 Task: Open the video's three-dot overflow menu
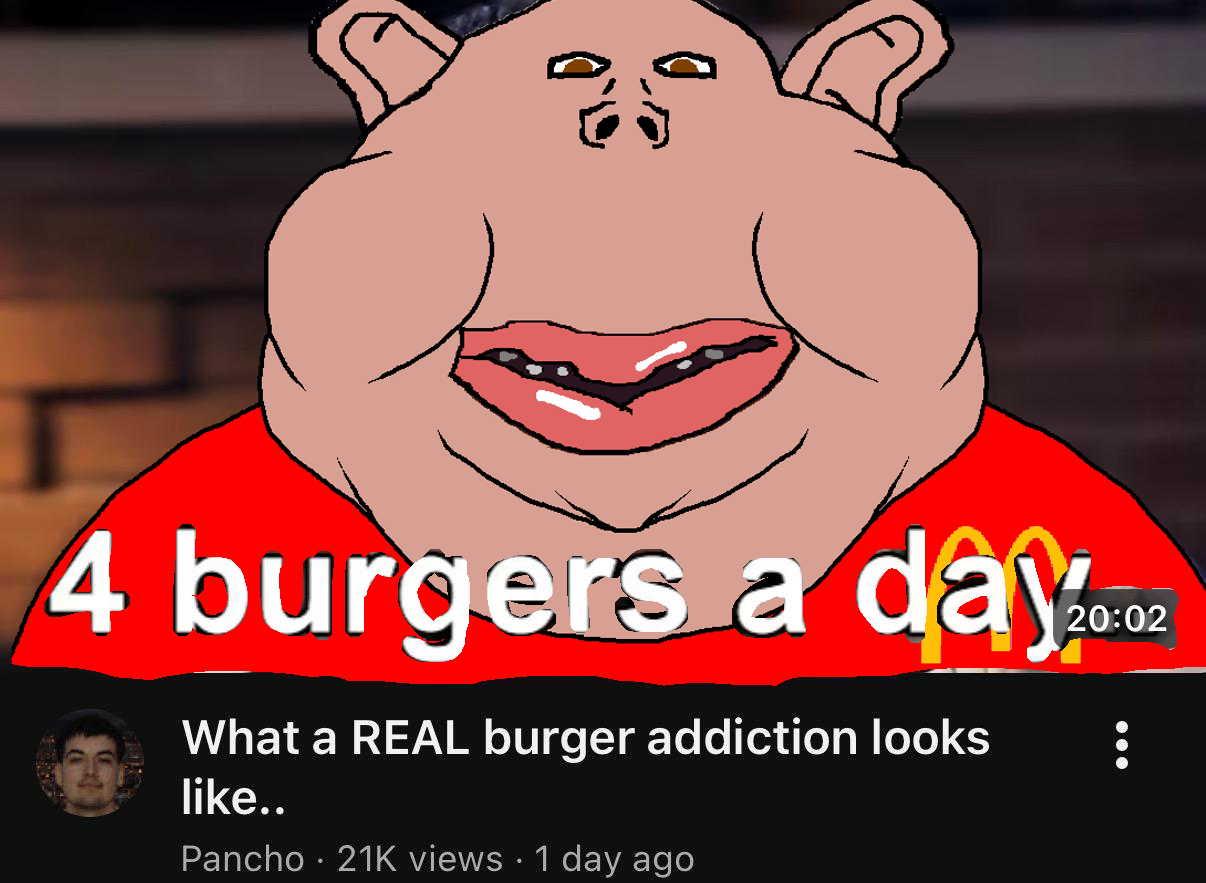(1122, 745)
